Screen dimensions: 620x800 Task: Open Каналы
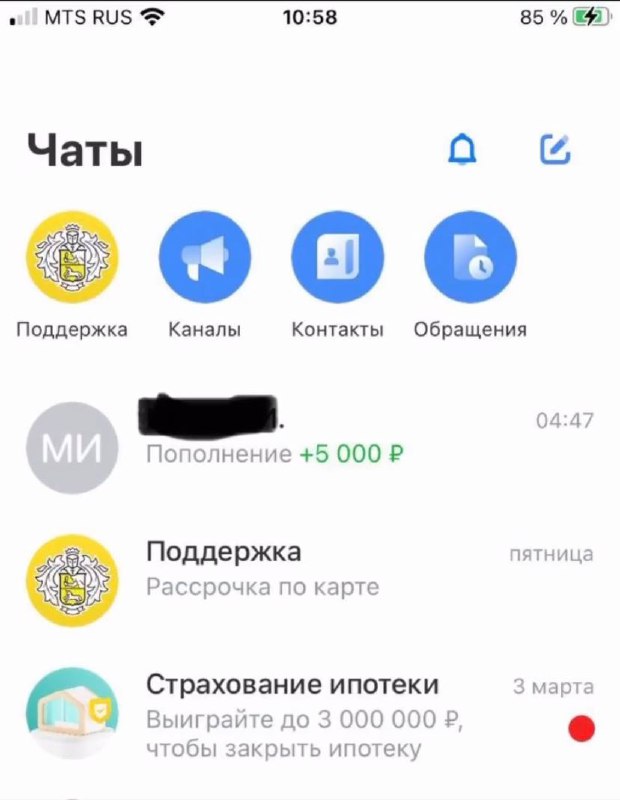(x=204, y=258)
